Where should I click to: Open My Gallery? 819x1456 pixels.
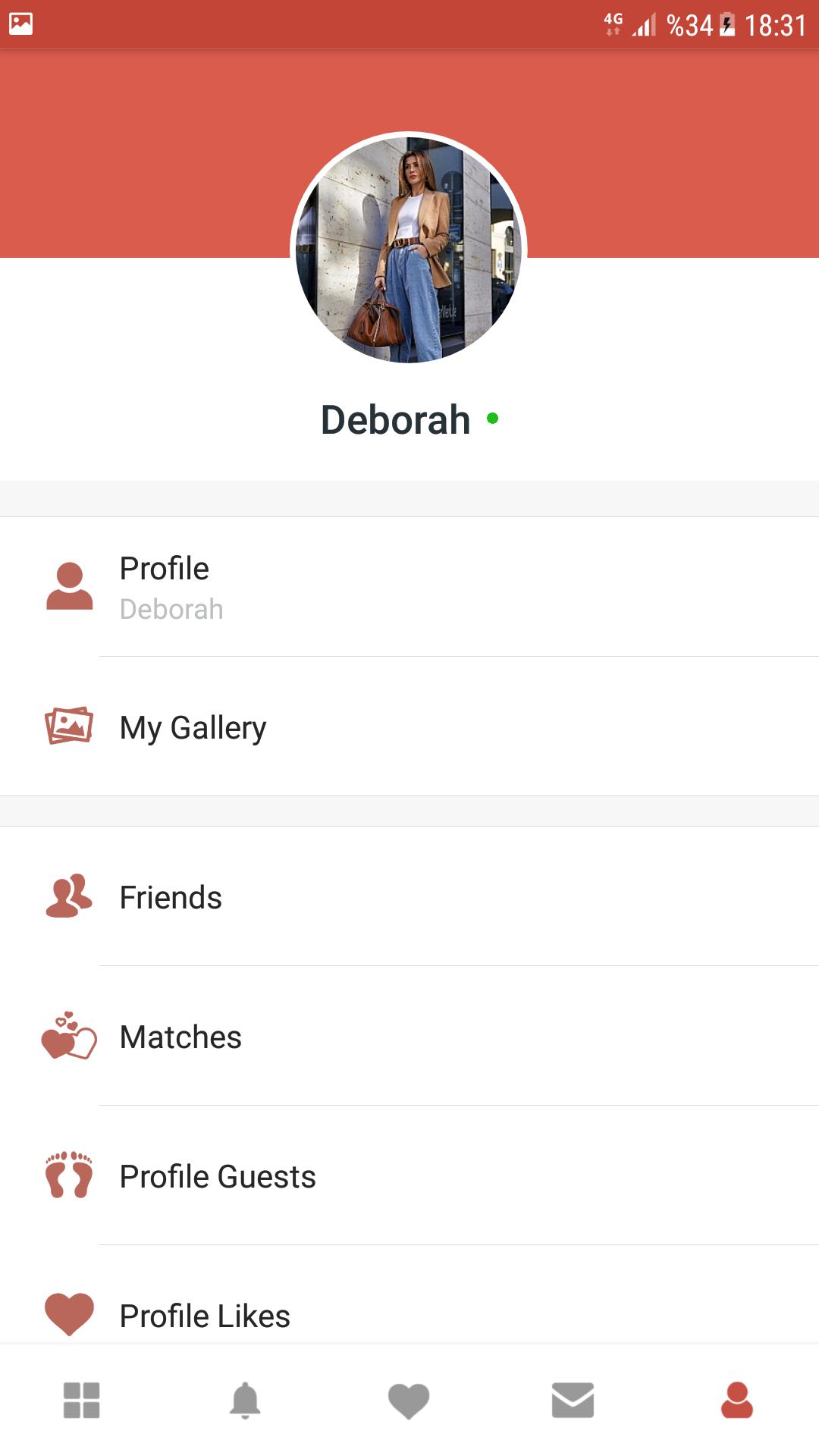pos(409,726)
